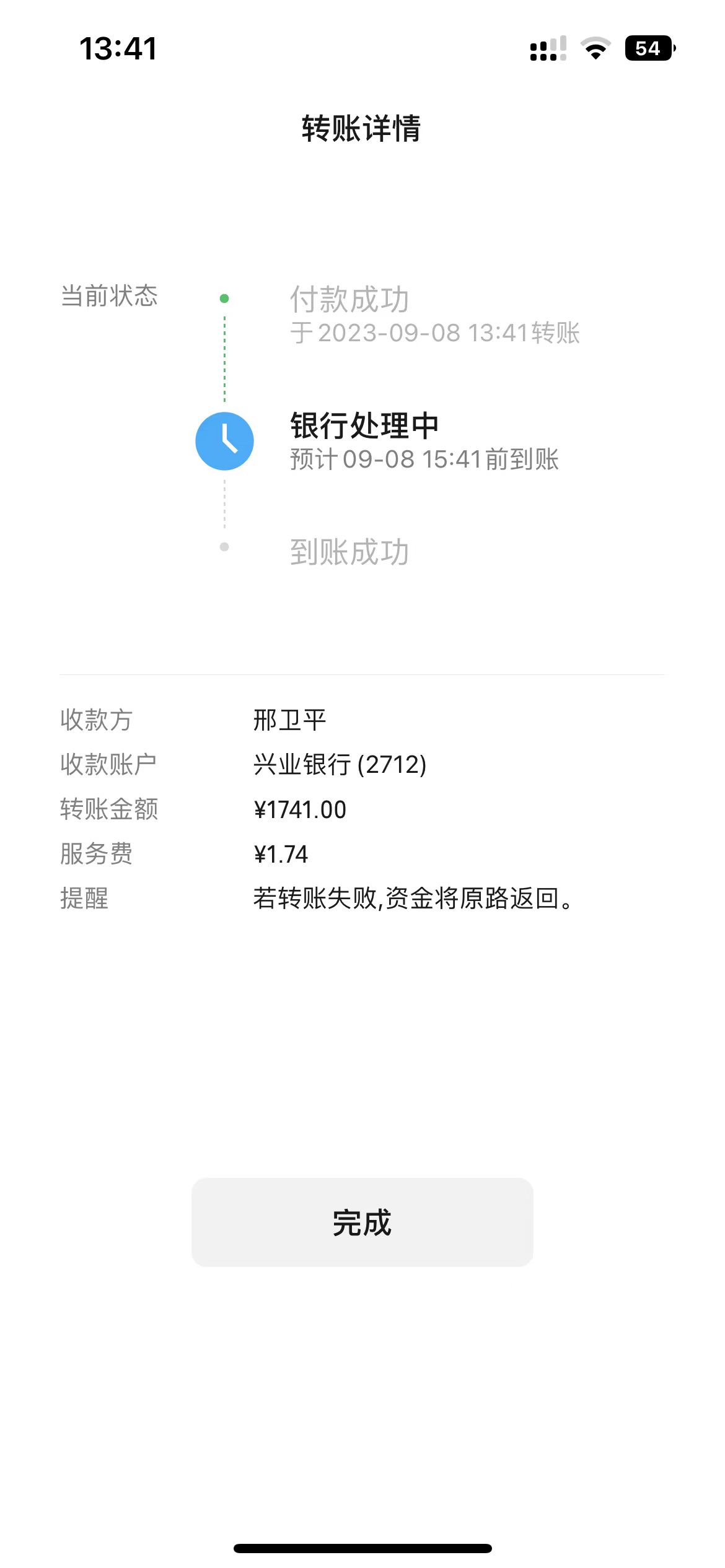The image size is (725, 1568).
Task: Tap the 完成 button
Action: pyautogui.click(x=362, y=1222)
